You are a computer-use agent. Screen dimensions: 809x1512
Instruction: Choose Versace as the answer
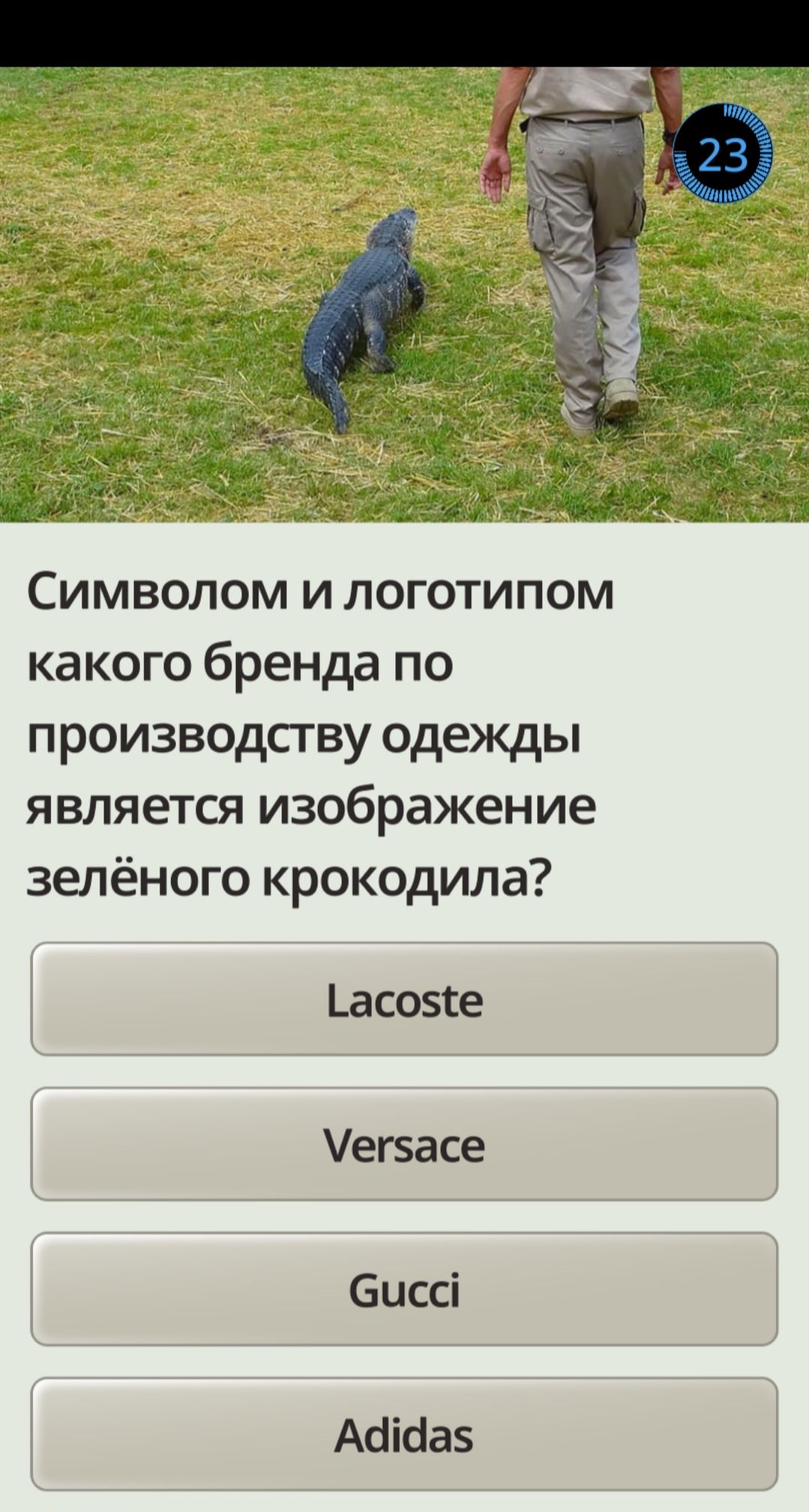pos(404,1144)
